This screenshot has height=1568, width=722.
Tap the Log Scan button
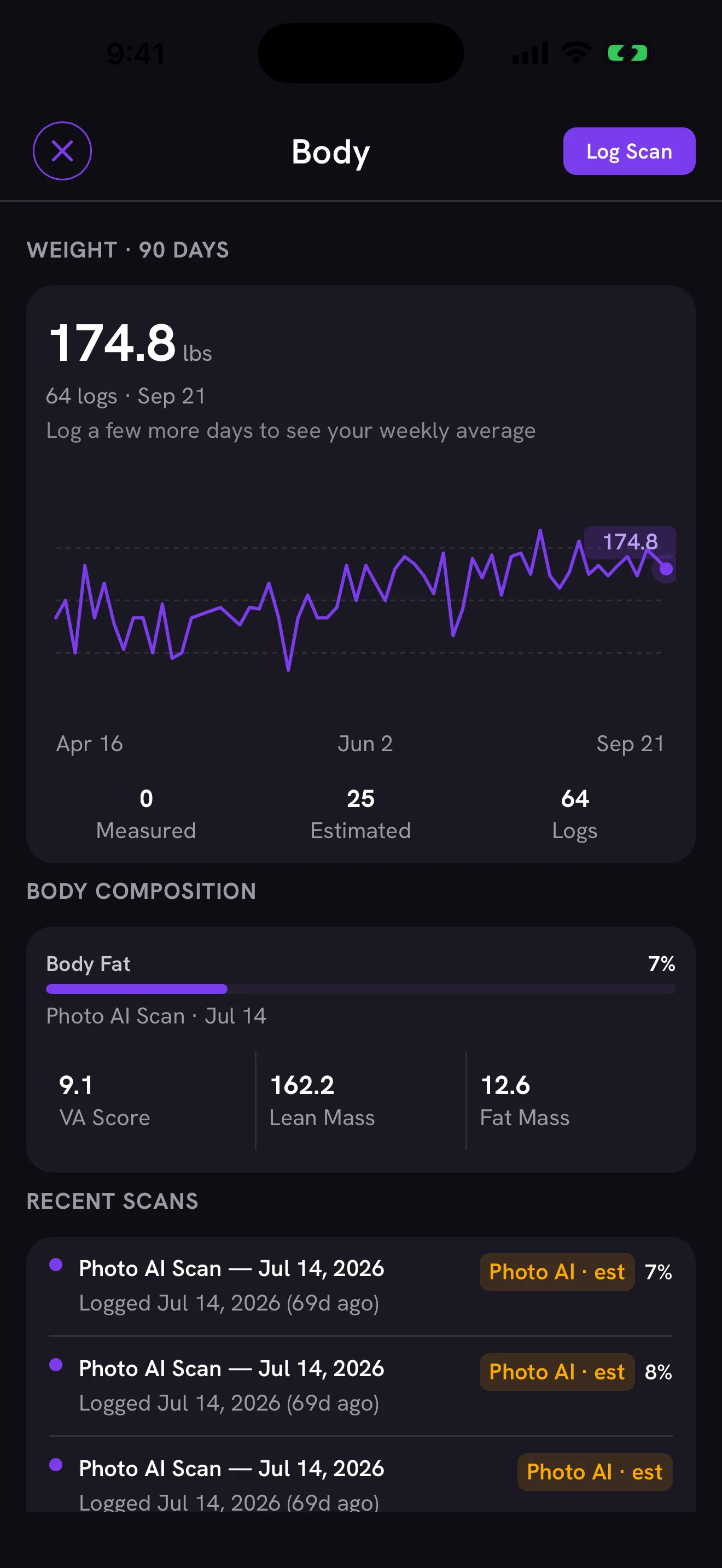(x=629, y=151)
